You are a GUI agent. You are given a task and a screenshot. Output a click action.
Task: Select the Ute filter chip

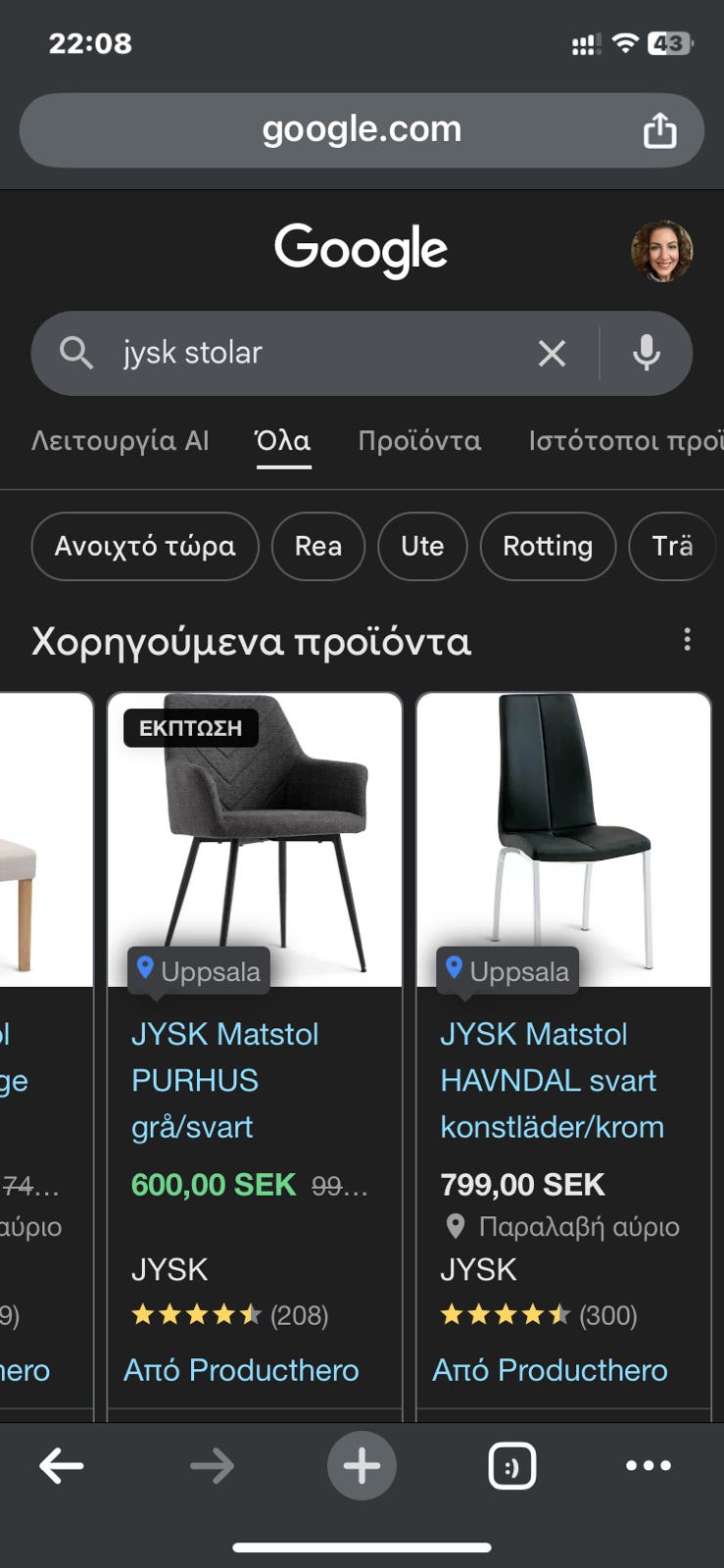click(422, 546)
